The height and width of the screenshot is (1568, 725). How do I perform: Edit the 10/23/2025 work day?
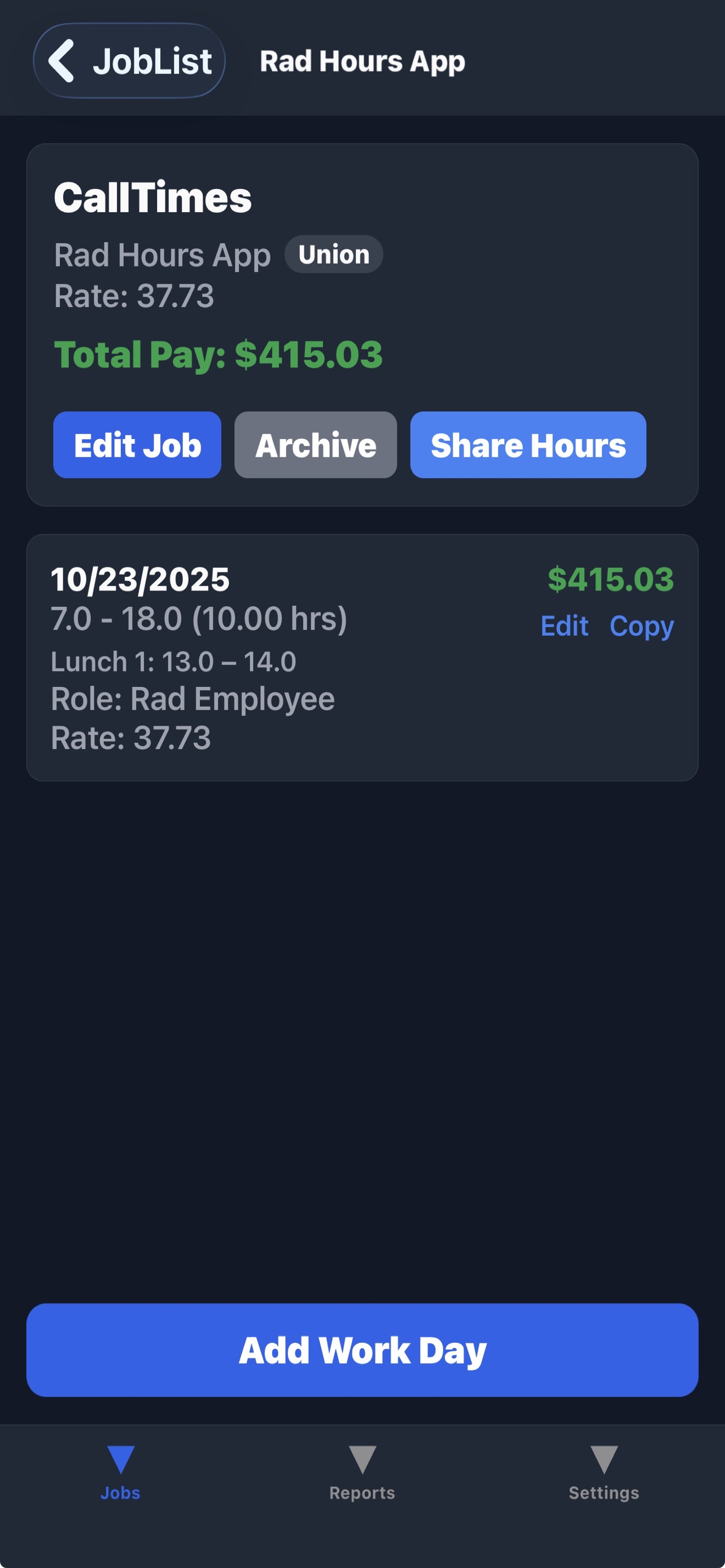tap(564, 626)
